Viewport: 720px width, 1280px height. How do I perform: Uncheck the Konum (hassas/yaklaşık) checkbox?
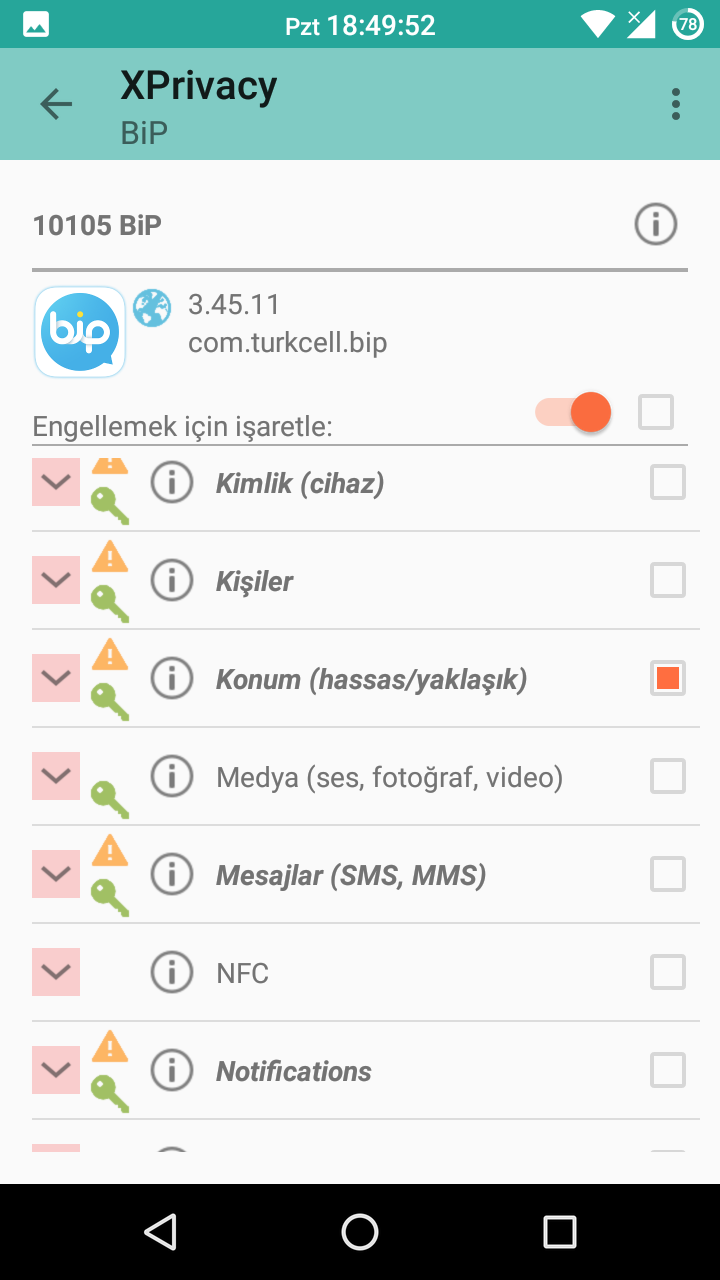click(x=668, y=678)
